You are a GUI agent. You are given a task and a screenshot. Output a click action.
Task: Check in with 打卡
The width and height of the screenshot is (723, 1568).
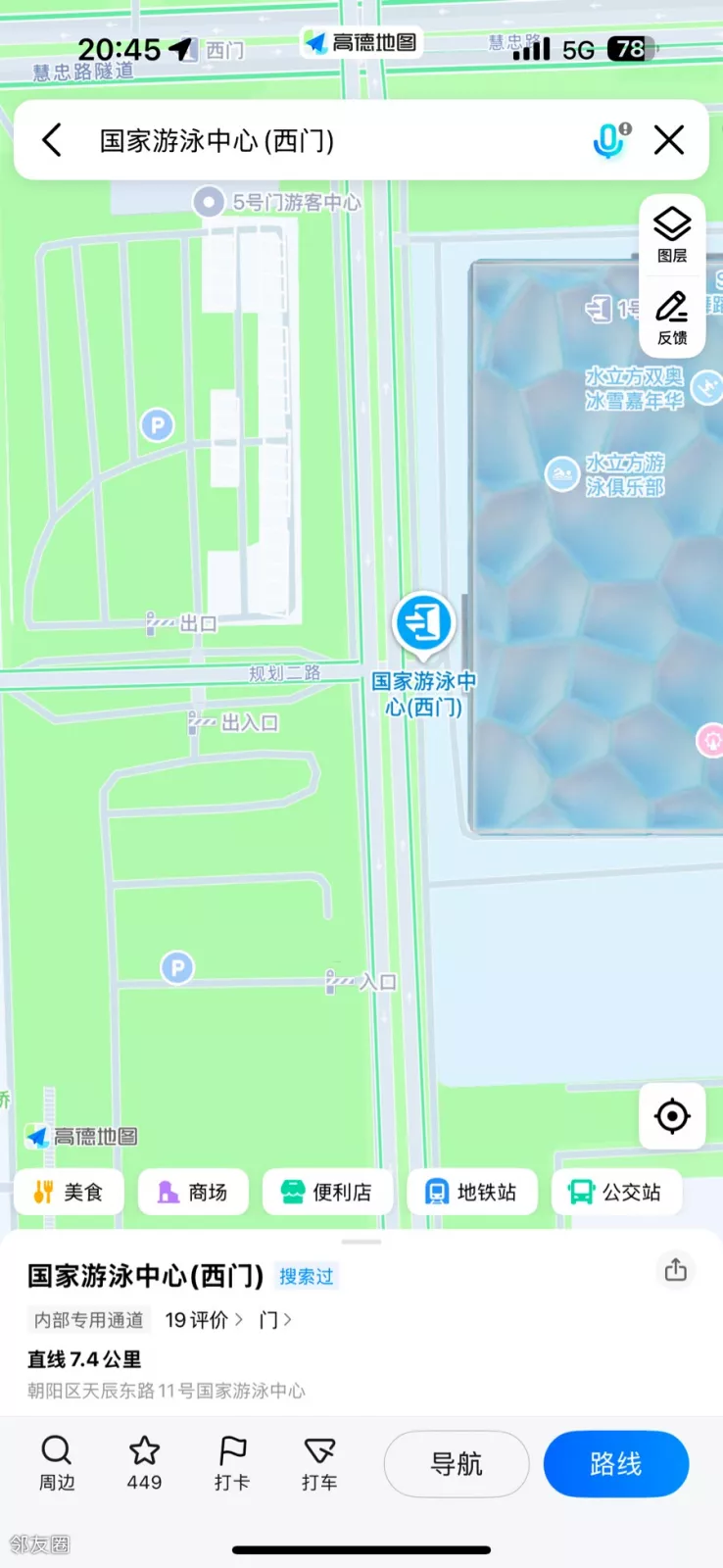(231, 1462)
